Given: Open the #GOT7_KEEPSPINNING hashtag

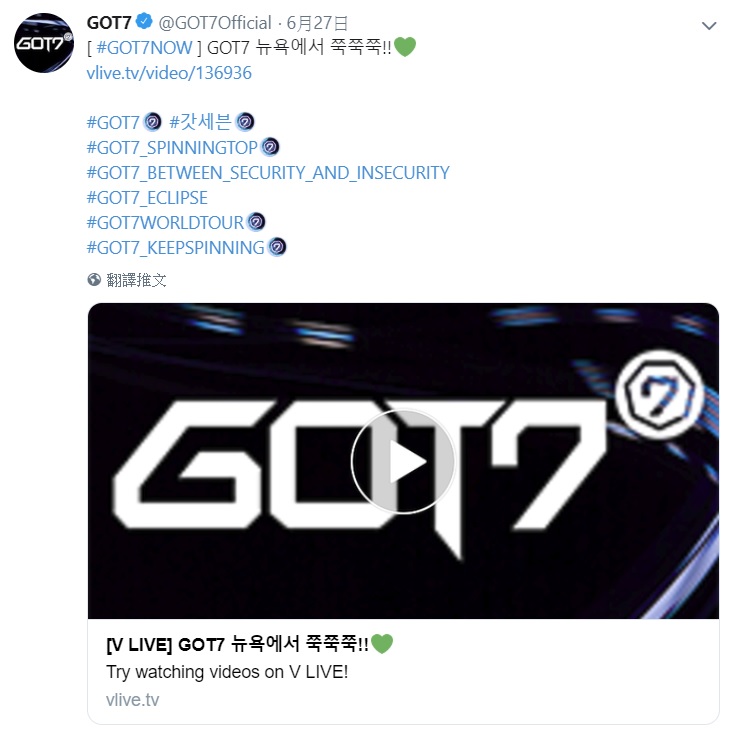Looking at the screenshot, I should click(x=175, y=247).
